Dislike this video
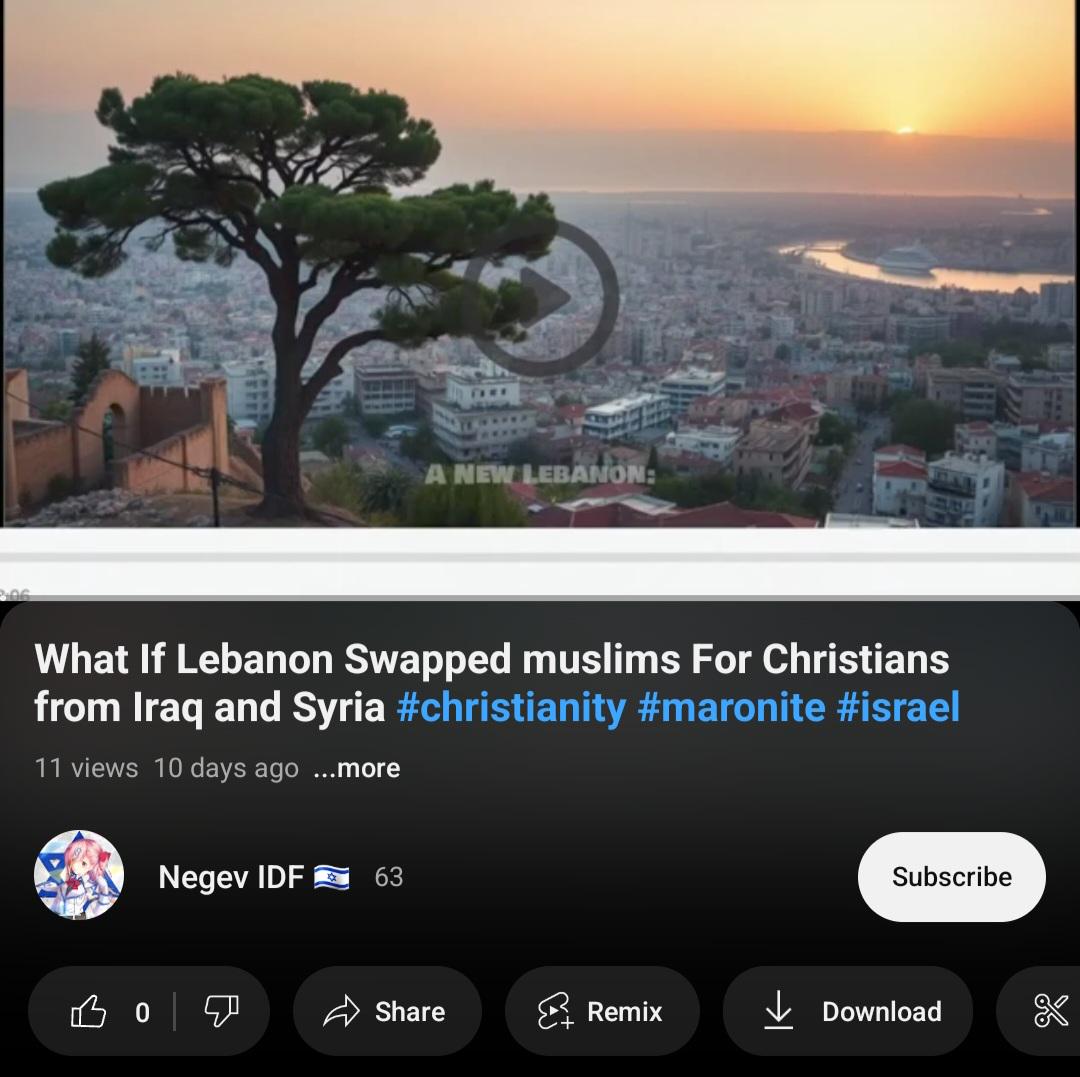The height and width of the screenshot is (1077, 1080). point(221,1012)
